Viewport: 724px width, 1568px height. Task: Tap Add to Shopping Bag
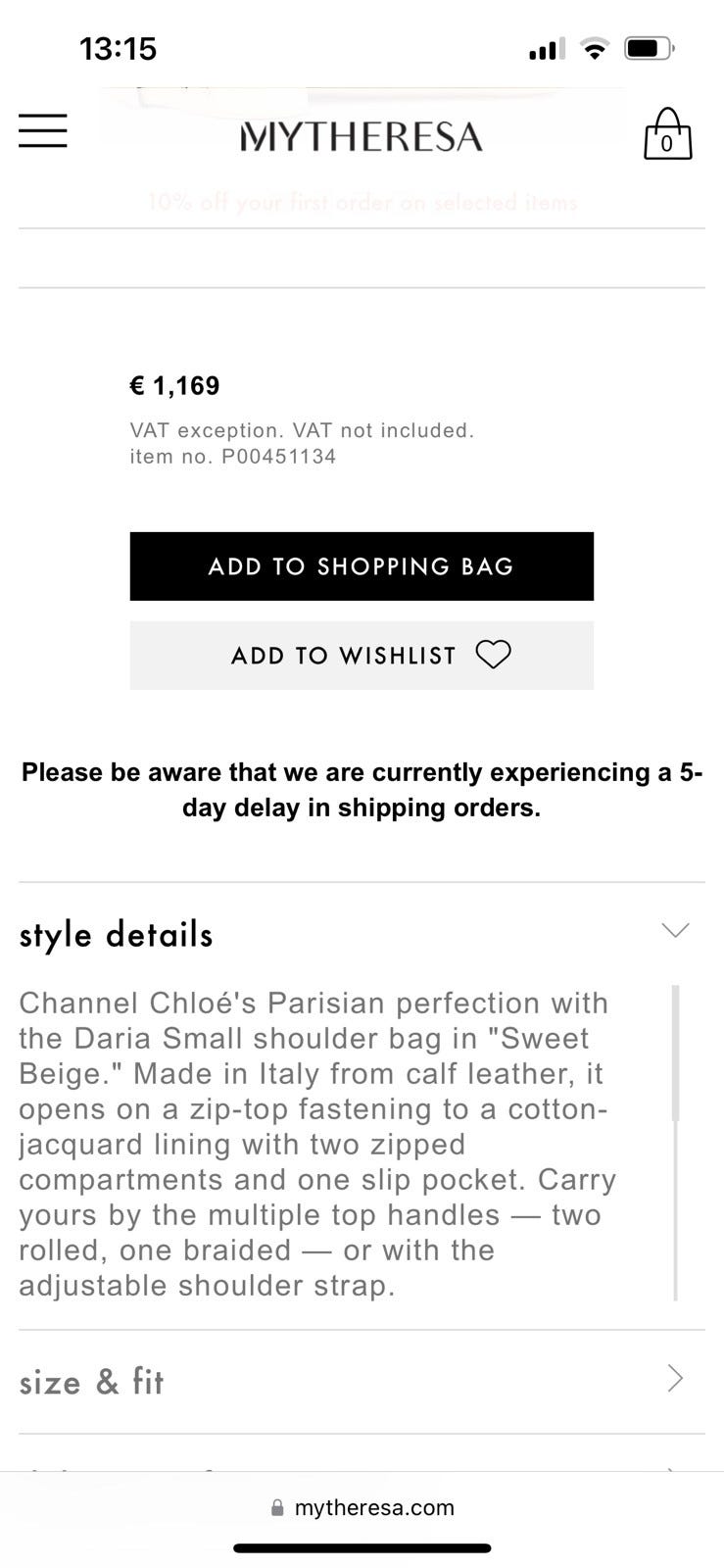click(x=362, y=566)
